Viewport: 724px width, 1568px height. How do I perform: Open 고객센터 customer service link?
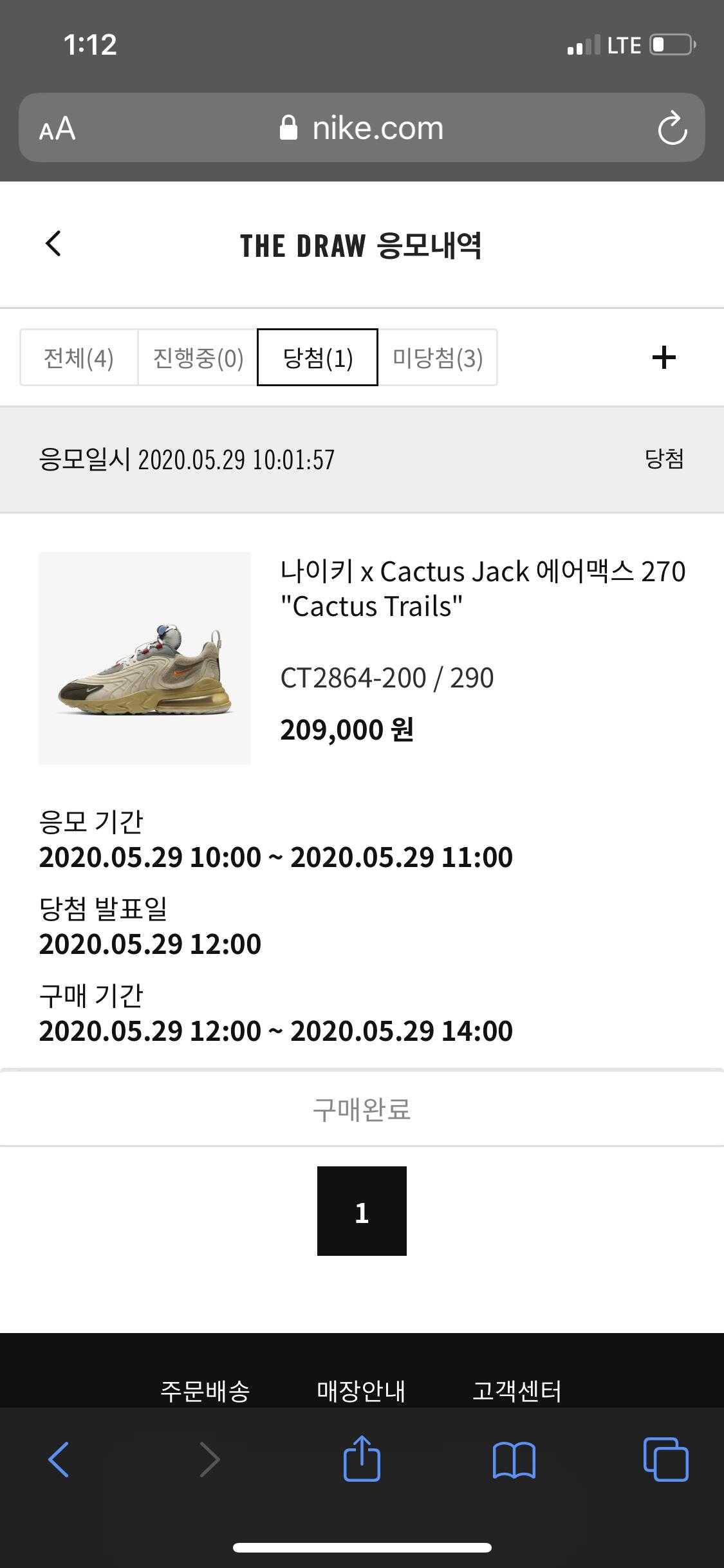tap(517, 1390)
